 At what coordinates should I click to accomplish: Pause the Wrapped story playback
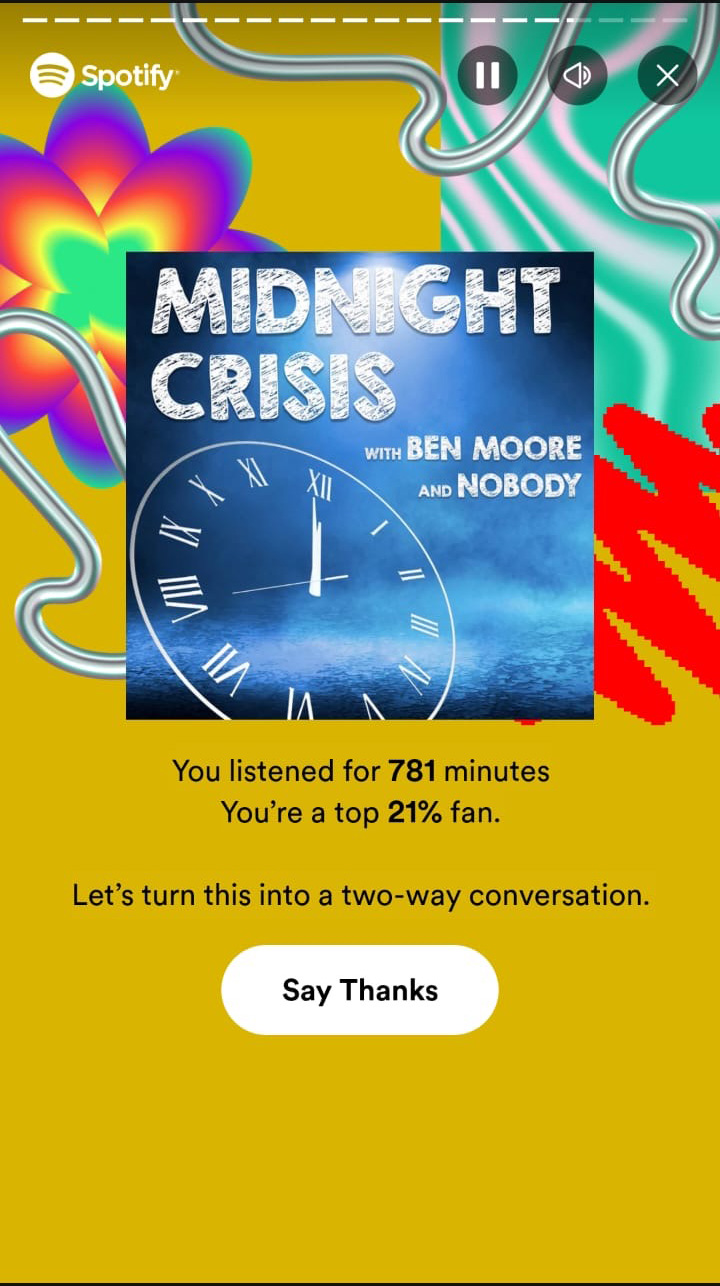click(x=487, y=75)
